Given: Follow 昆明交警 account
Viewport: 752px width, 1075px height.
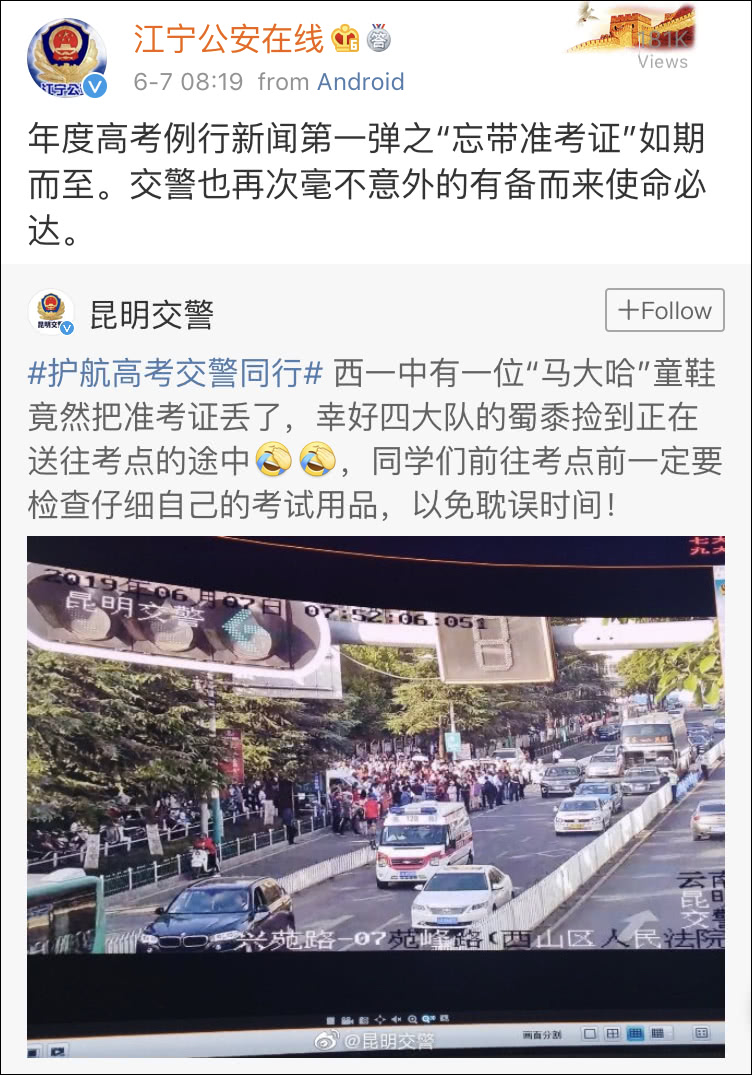Looking at the screenshot, I should (x=665, y=311).
